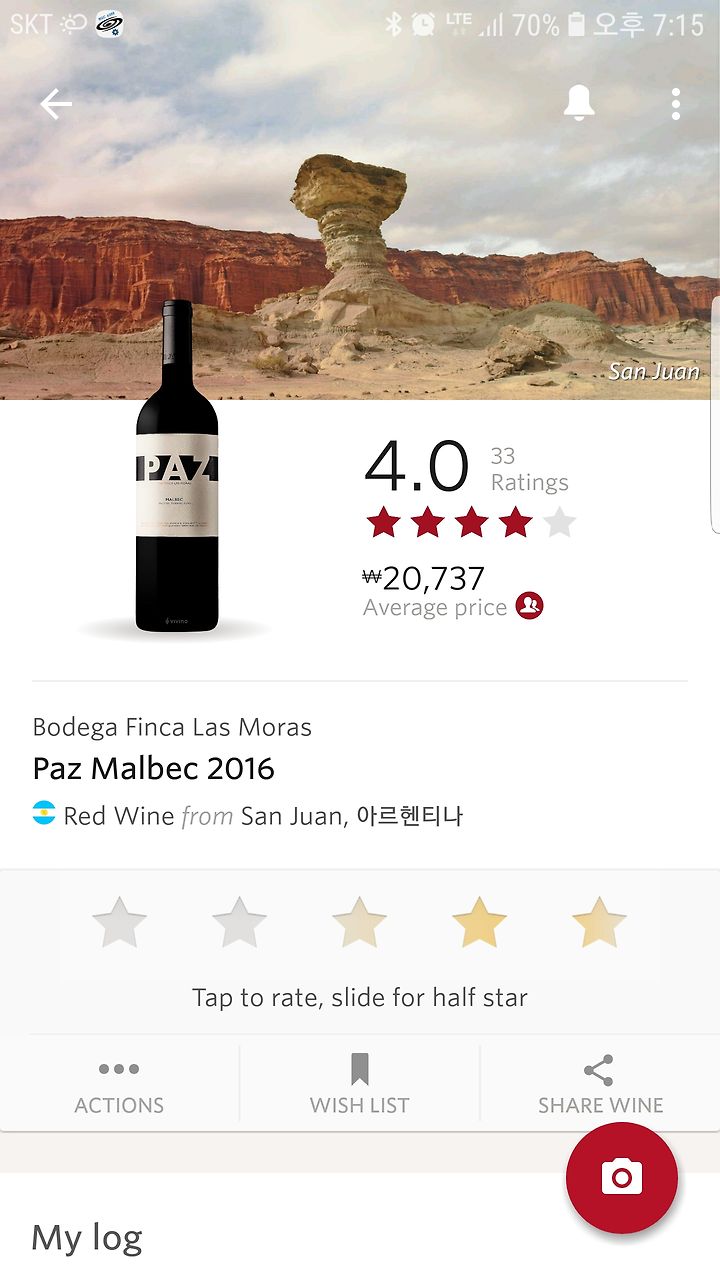This screenshot has width=720, height=1280.
Task: Rate the wine three stars
Action: (359, 922)
